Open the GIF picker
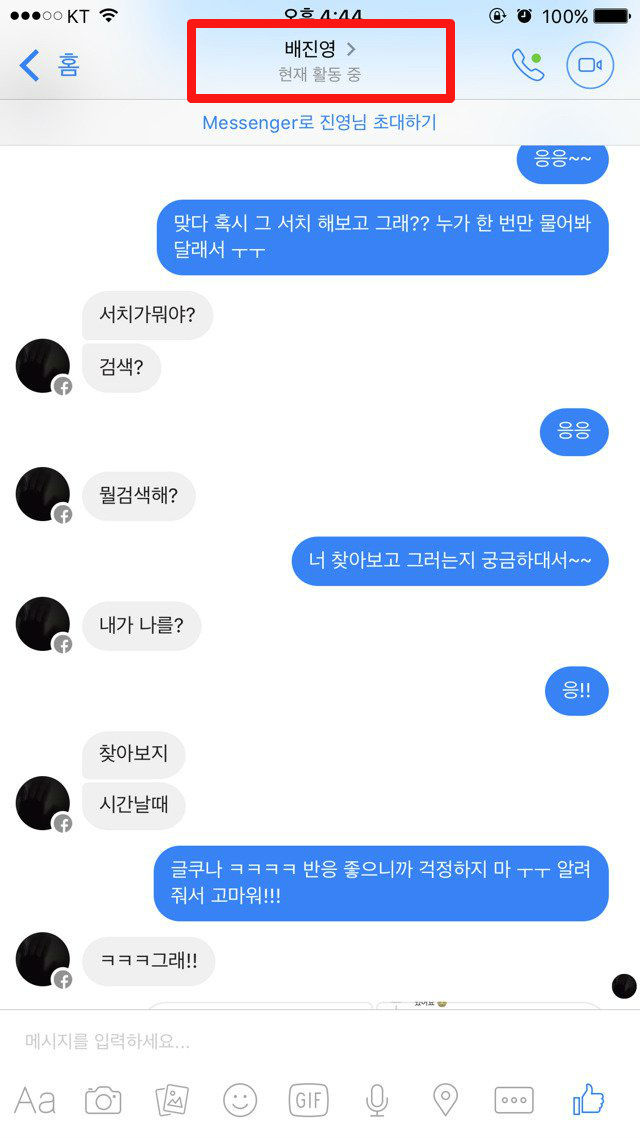This screenshot has width=640, height=1138. point(308,1101)
